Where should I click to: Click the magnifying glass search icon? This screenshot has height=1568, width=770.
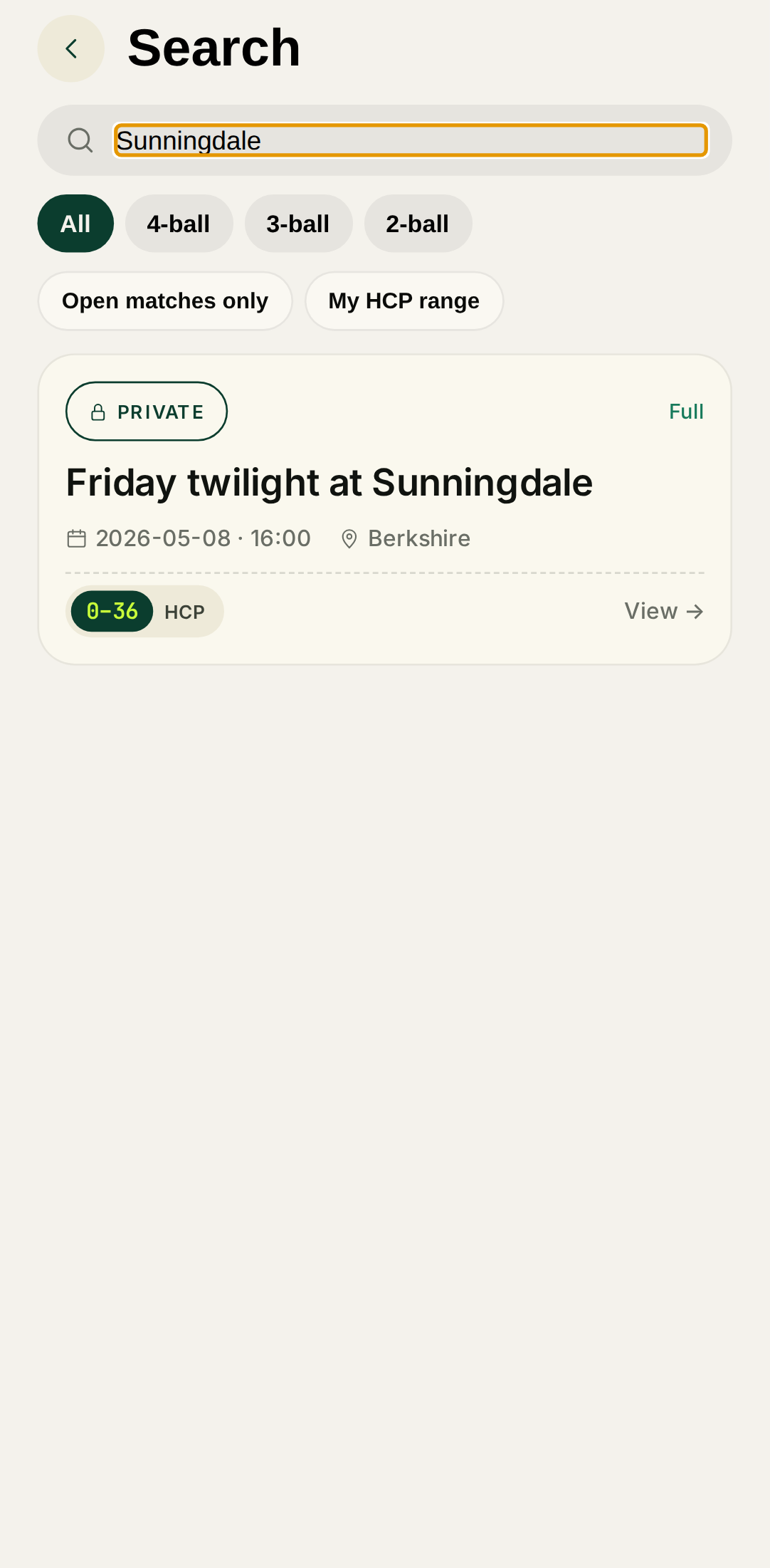(x=80, y=140)
